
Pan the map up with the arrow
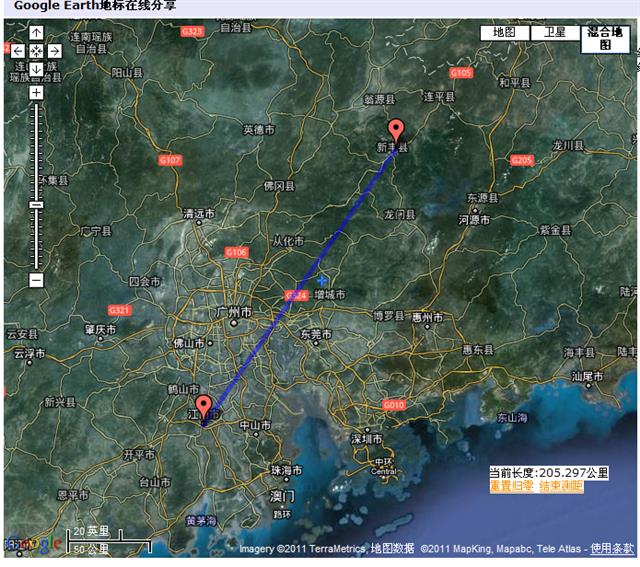pyautogui.click(x=36, y=32)
